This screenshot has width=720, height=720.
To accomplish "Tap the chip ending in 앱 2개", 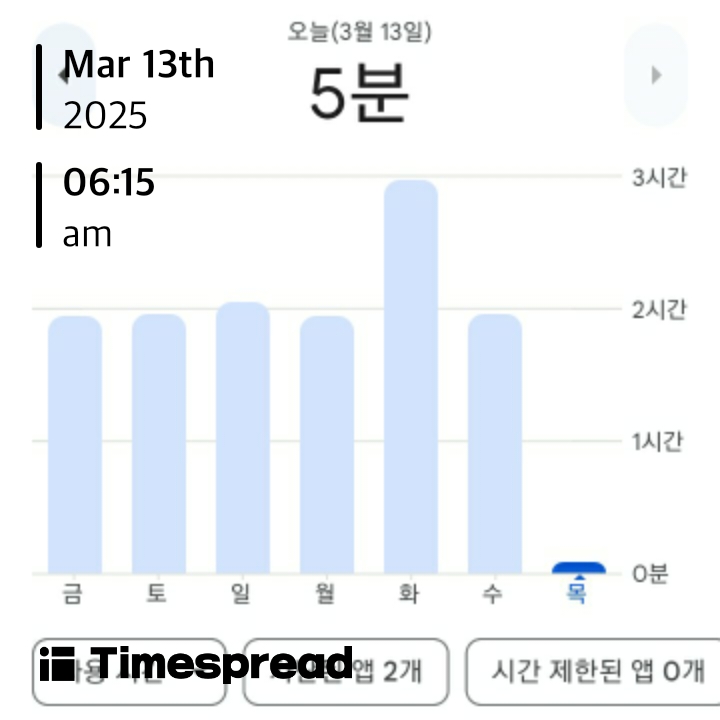I will tap(346, 672).
